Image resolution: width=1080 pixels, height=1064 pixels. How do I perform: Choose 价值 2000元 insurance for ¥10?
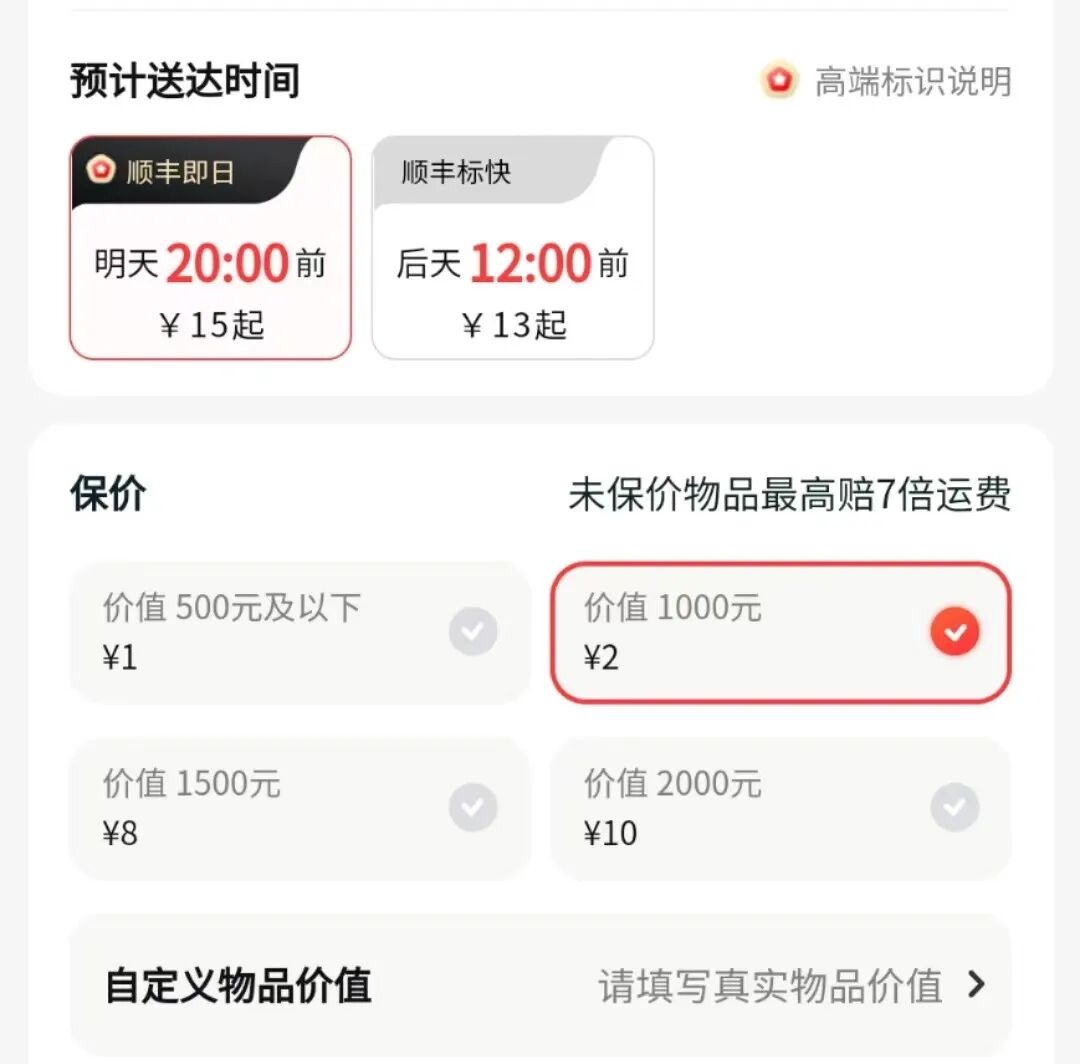(780, 808)
